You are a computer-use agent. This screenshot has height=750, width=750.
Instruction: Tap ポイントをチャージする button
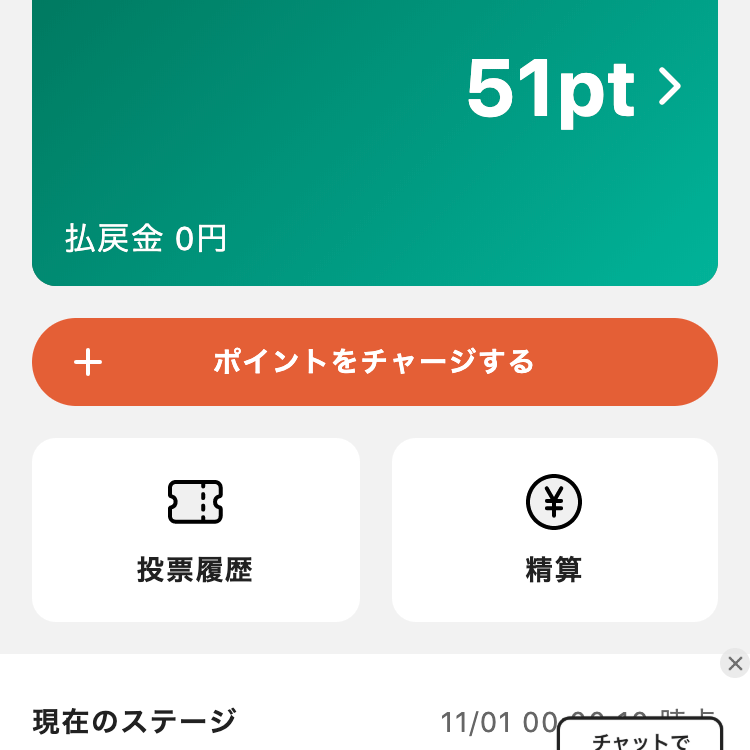pos(375,362)
